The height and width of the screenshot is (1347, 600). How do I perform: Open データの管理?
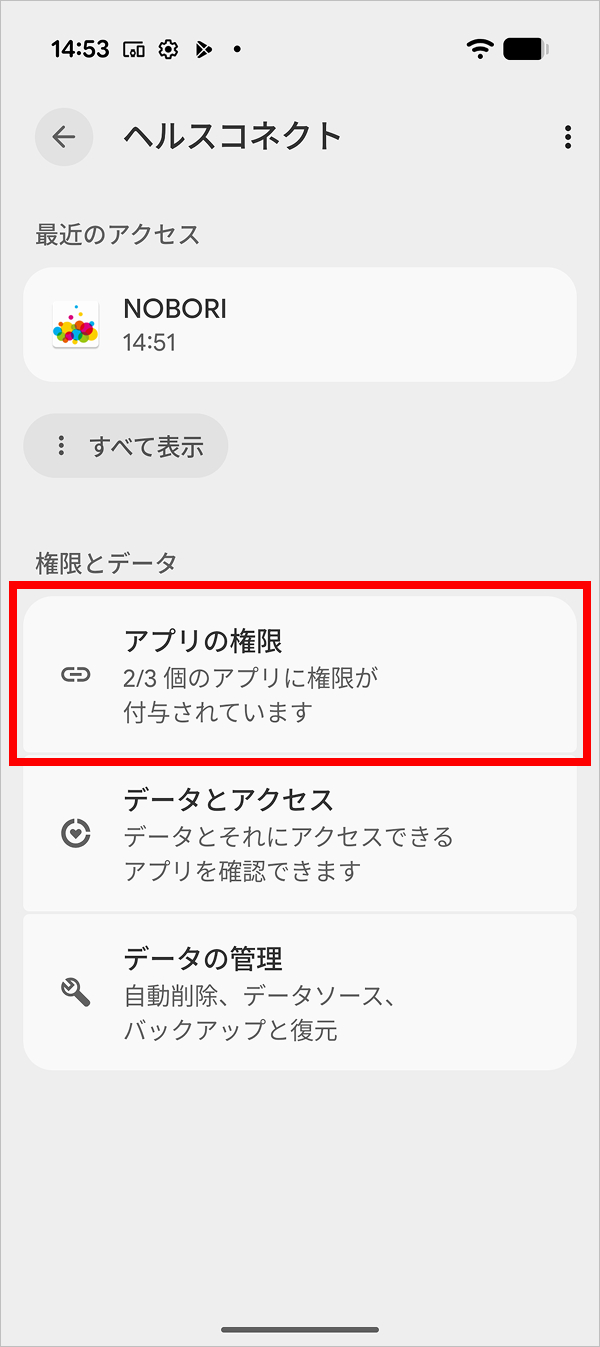pos(300,993)
